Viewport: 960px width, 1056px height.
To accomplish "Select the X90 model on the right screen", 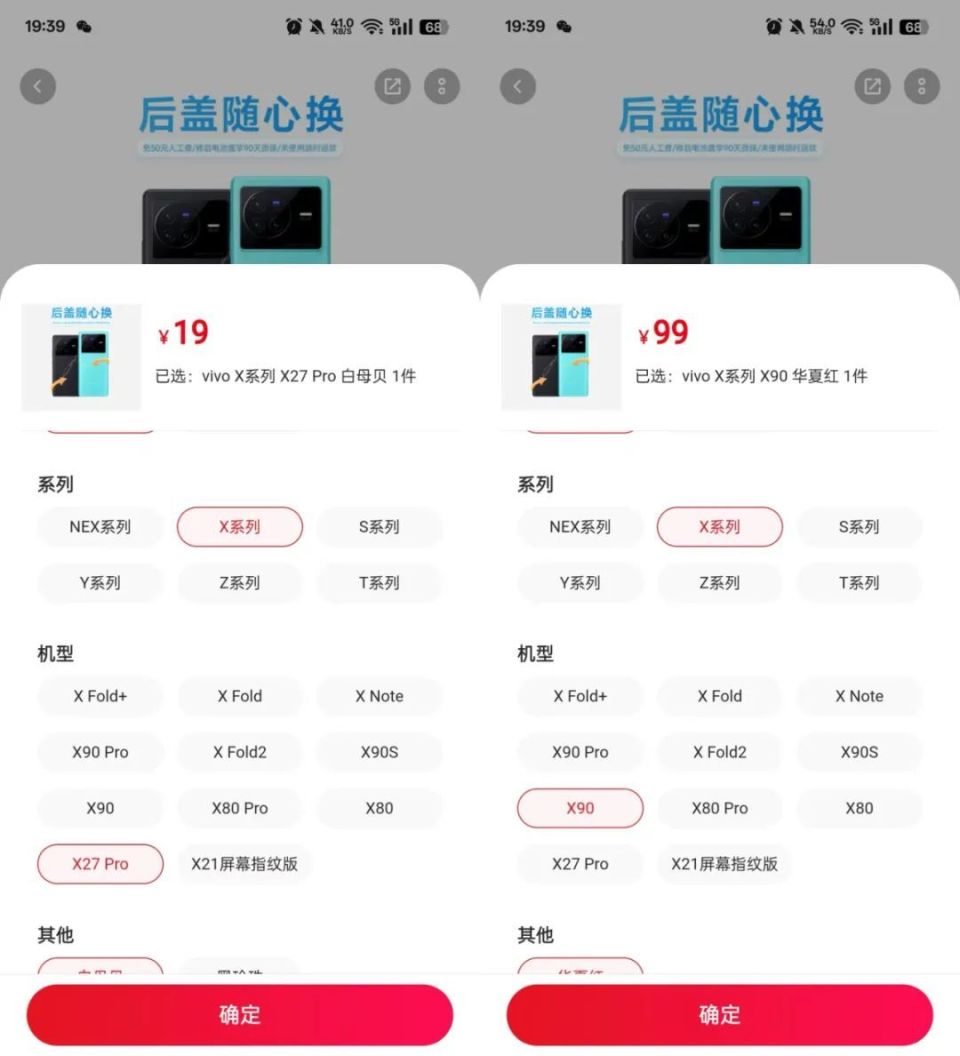I will 580,808.
